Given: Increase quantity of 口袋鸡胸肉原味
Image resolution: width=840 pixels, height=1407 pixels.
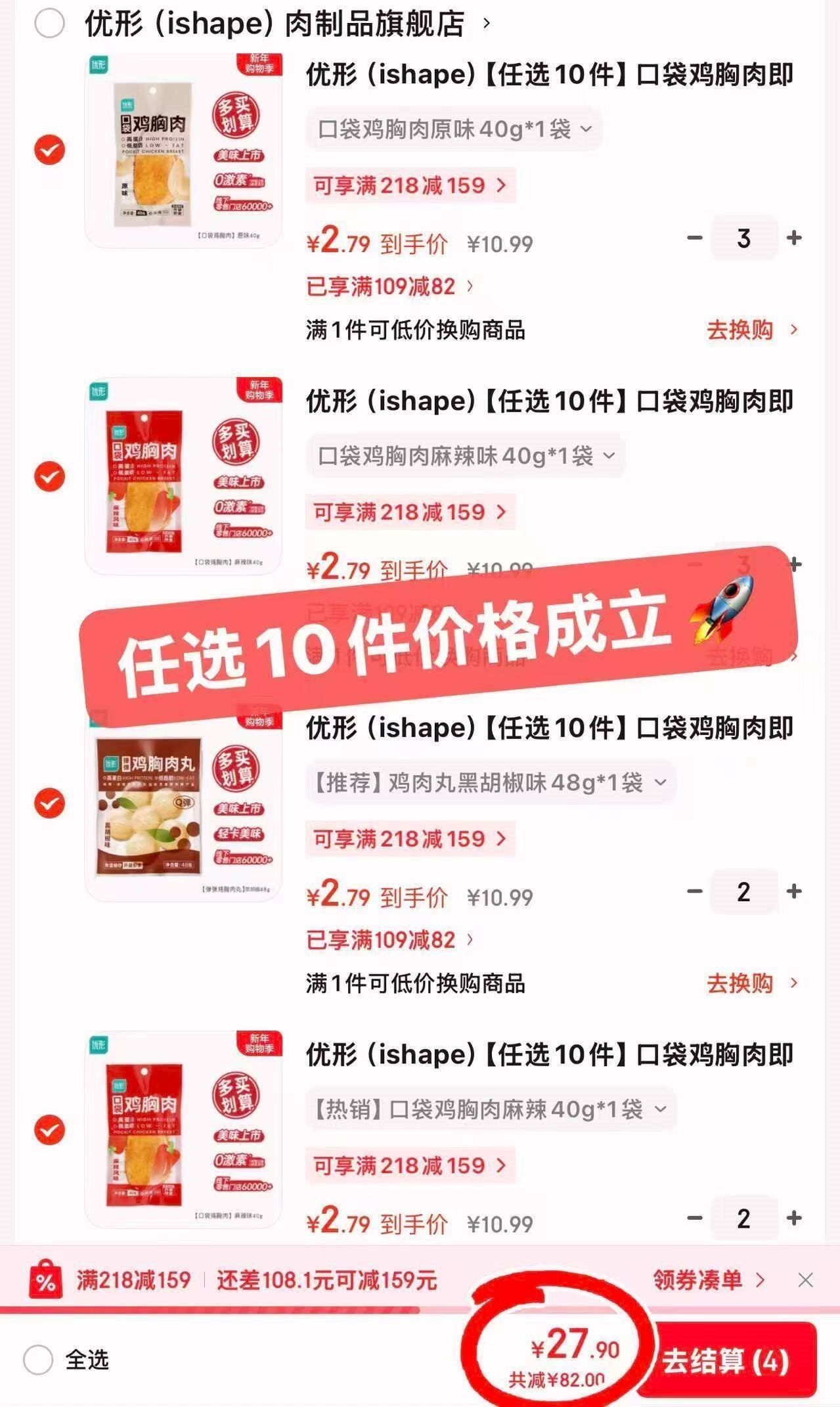Looking at the screenshot, I should [x=793, y=238].
